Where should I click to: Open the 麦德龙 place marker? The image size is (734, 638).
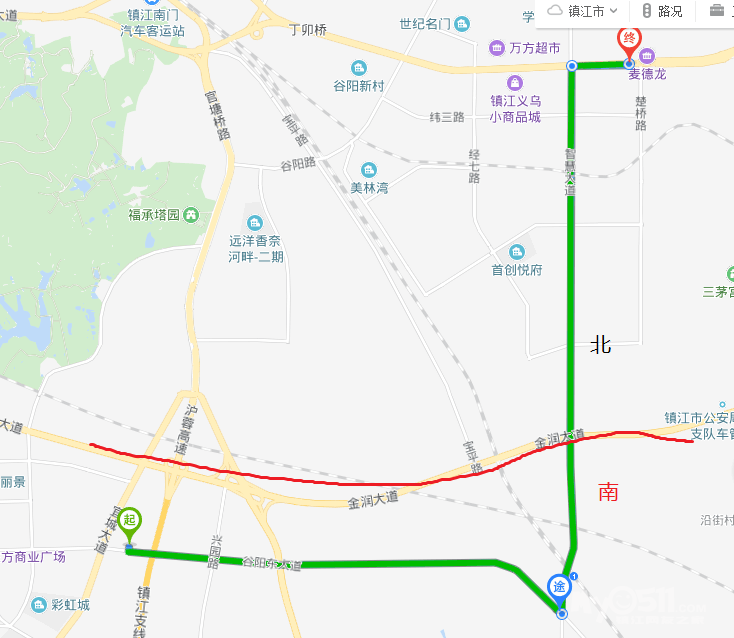click(x=647, y=57)
